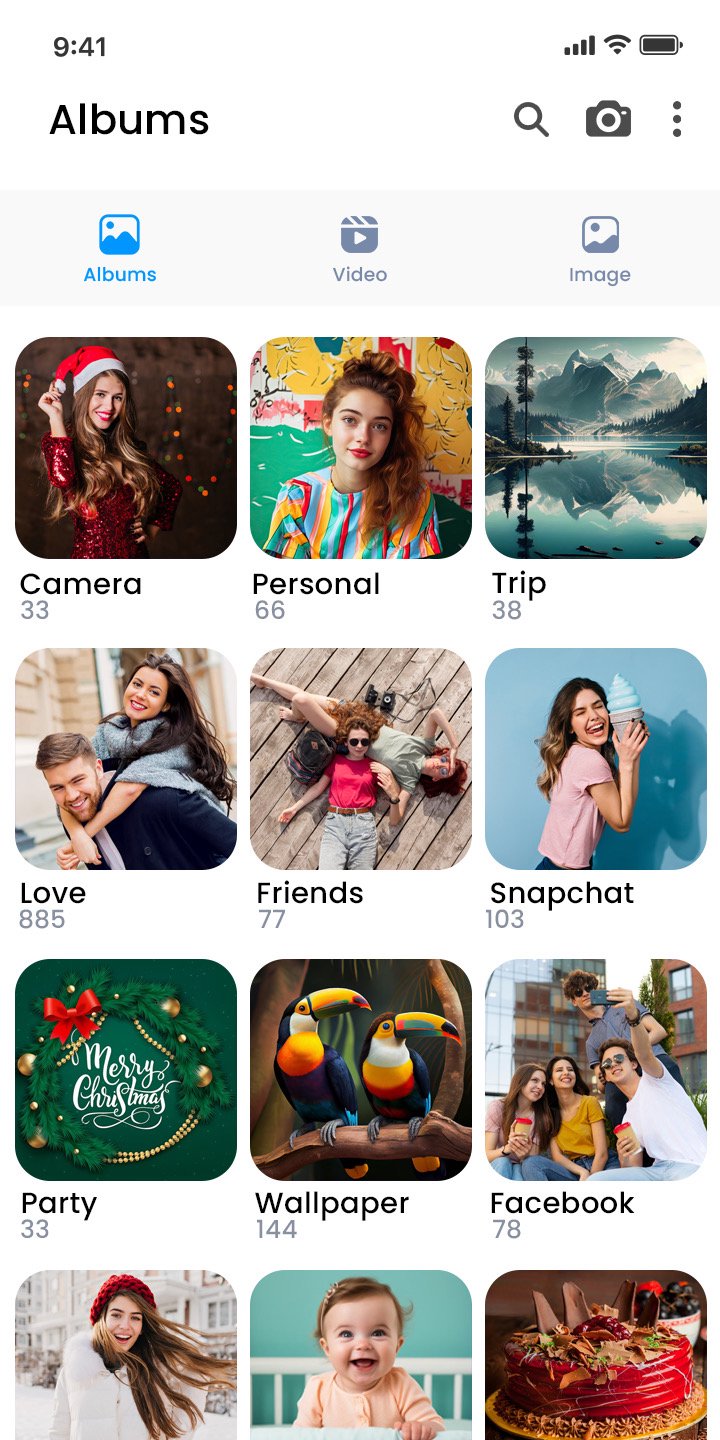
Task: Open the Camera album
Action: point(126,448)
